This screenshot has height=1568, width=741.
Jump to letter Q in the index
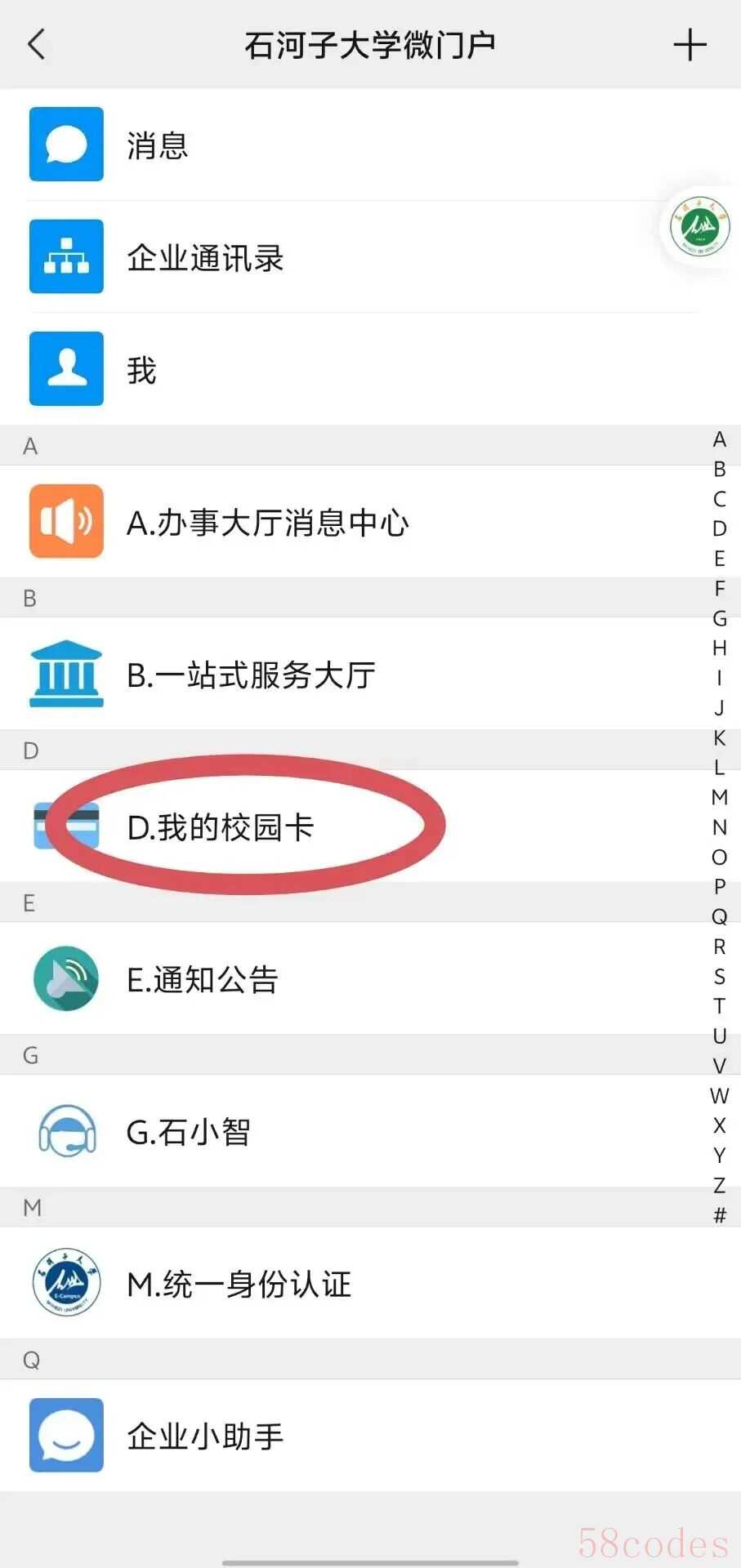(x=719, y=916)
